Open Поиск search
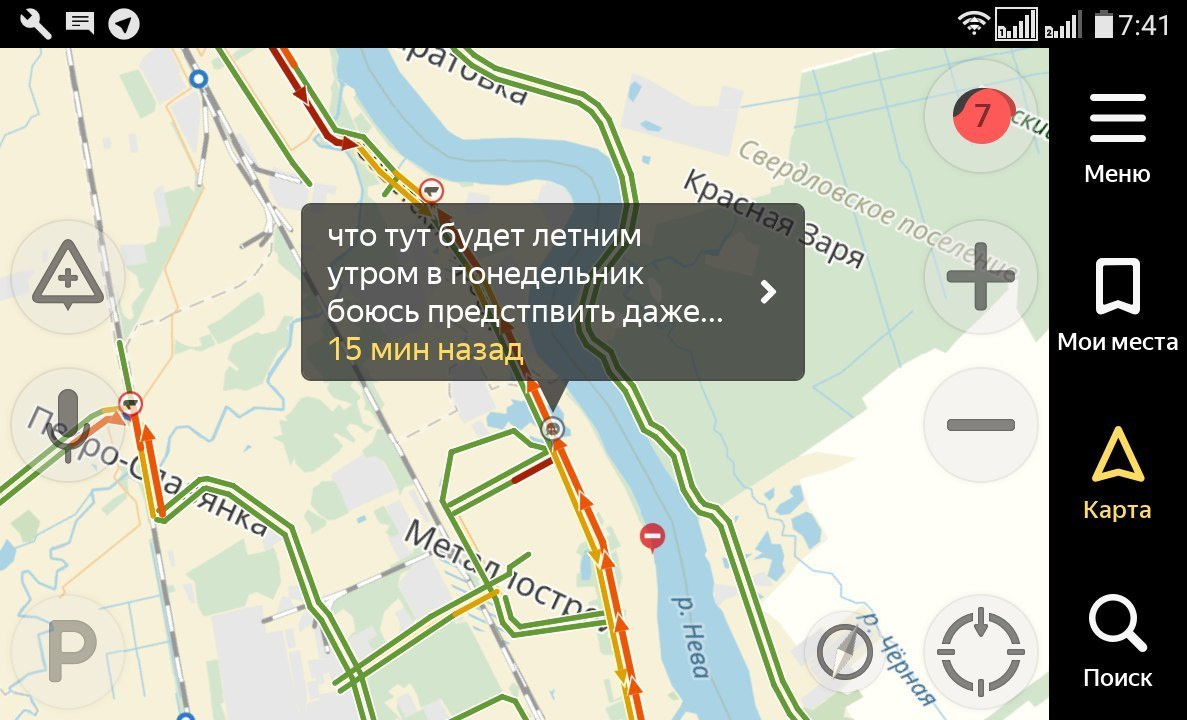This screenshot has height=720, width=1187. point(1117,641)
